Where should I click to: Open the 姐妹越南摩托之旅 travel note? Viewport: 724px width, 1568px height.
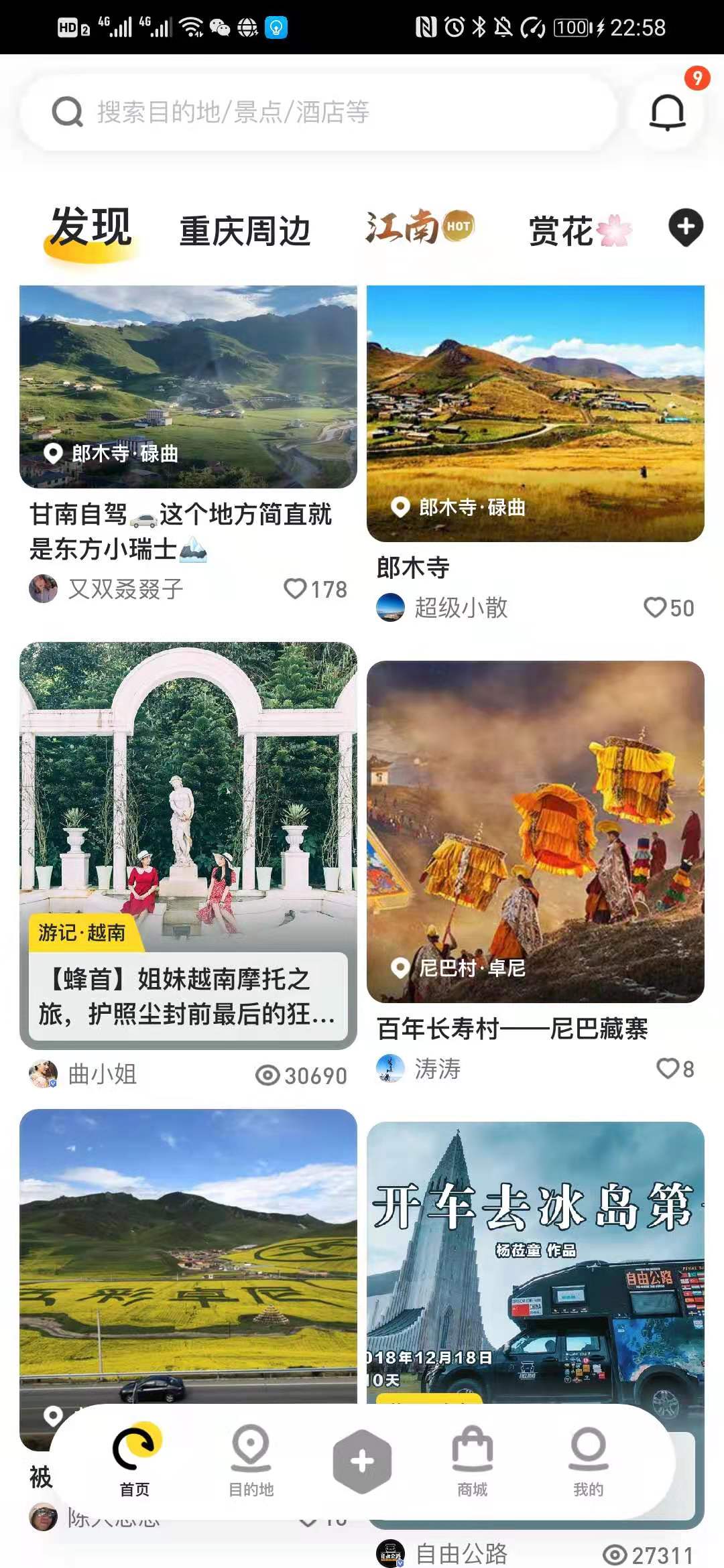click(188, 844)
